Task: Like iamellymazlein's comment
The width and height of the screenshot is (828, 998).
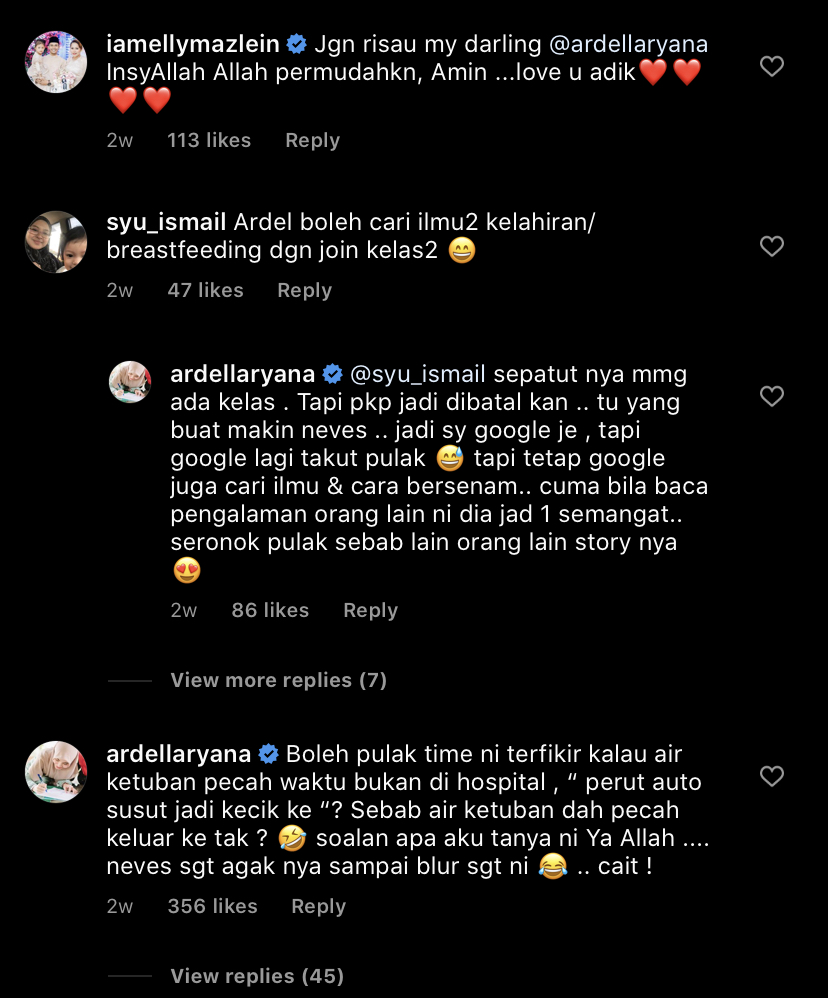Action: [x=771, y=67]
